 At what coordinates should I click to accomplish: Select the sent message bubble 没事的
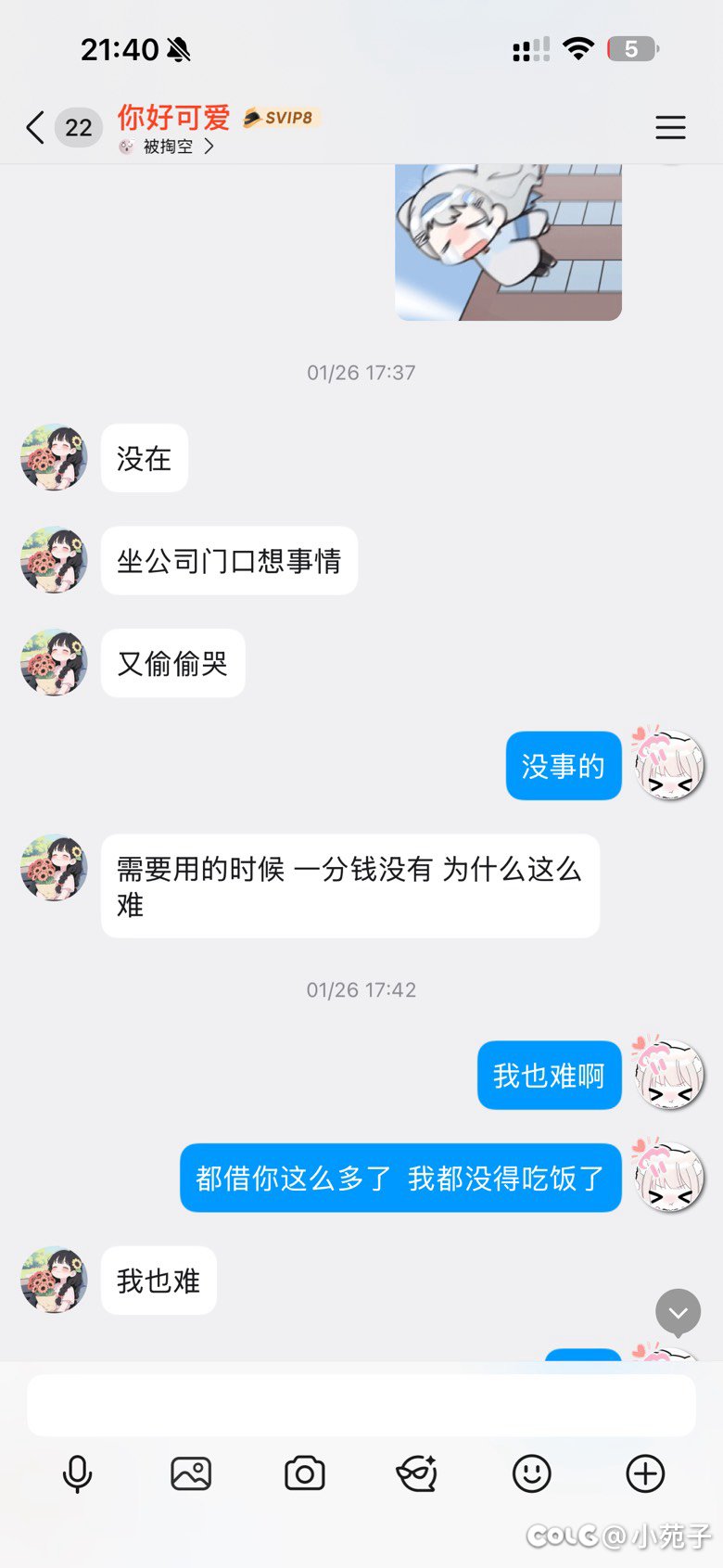coord(563,765)
